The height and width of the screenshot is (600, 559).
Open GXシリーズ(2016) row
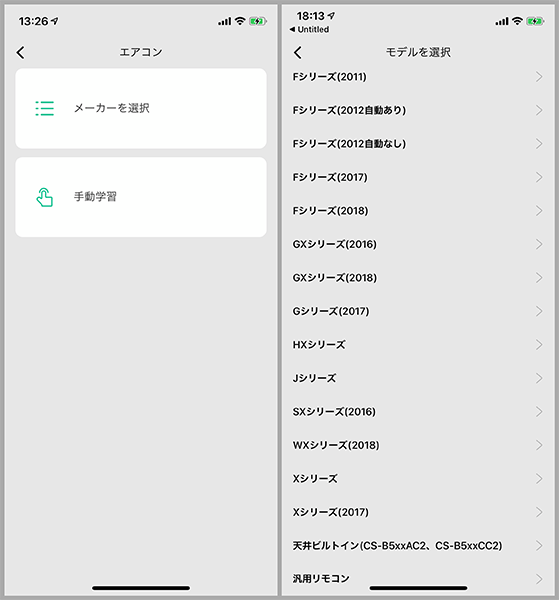(418, 244)
